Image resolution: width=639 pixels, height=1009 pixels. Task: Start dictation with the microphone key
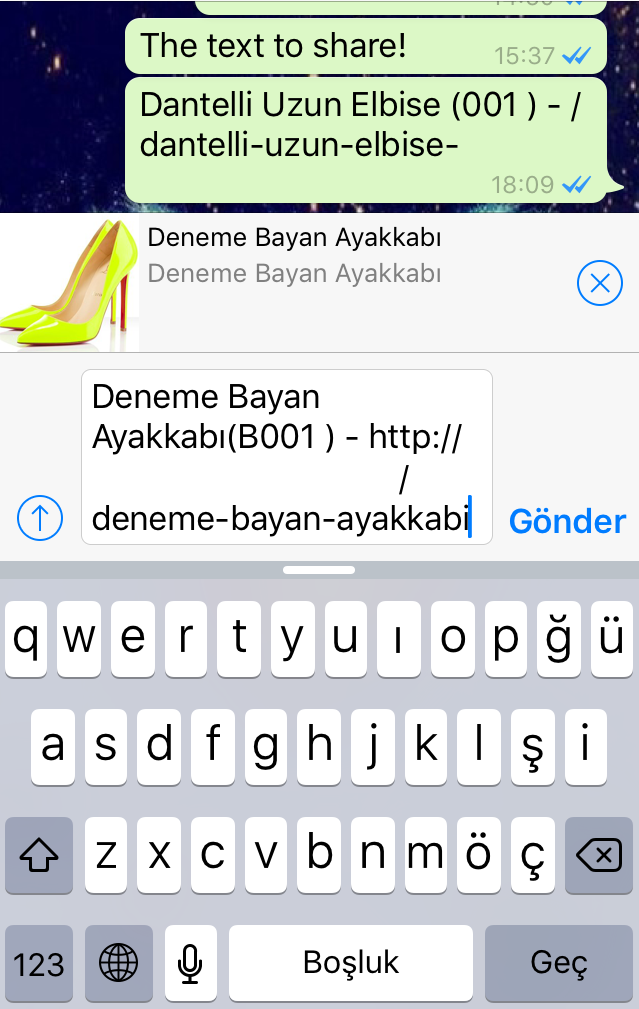[x=190, y=963]
